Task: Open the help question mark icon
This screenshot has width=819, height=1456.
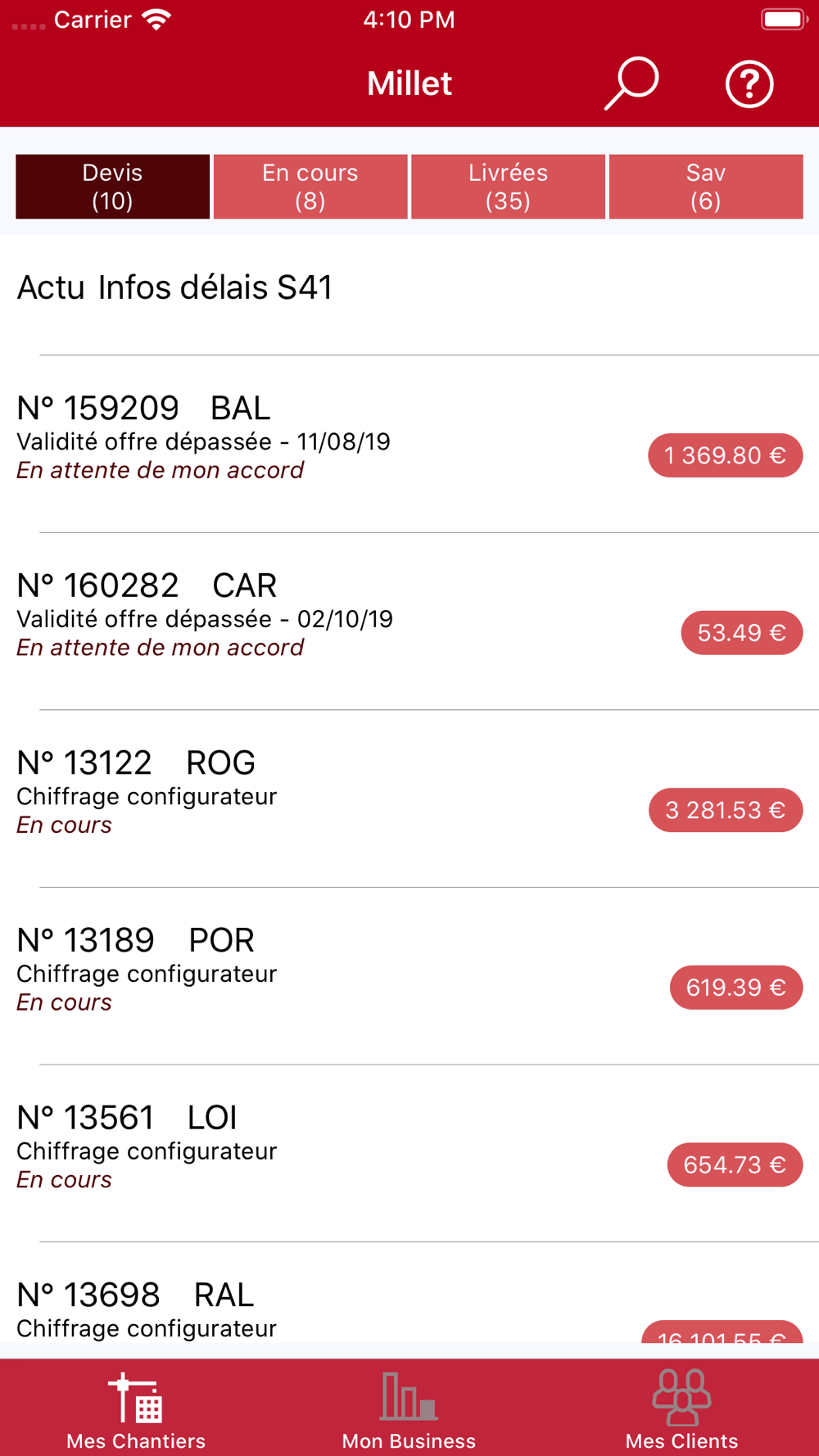Action: (749, 84)
